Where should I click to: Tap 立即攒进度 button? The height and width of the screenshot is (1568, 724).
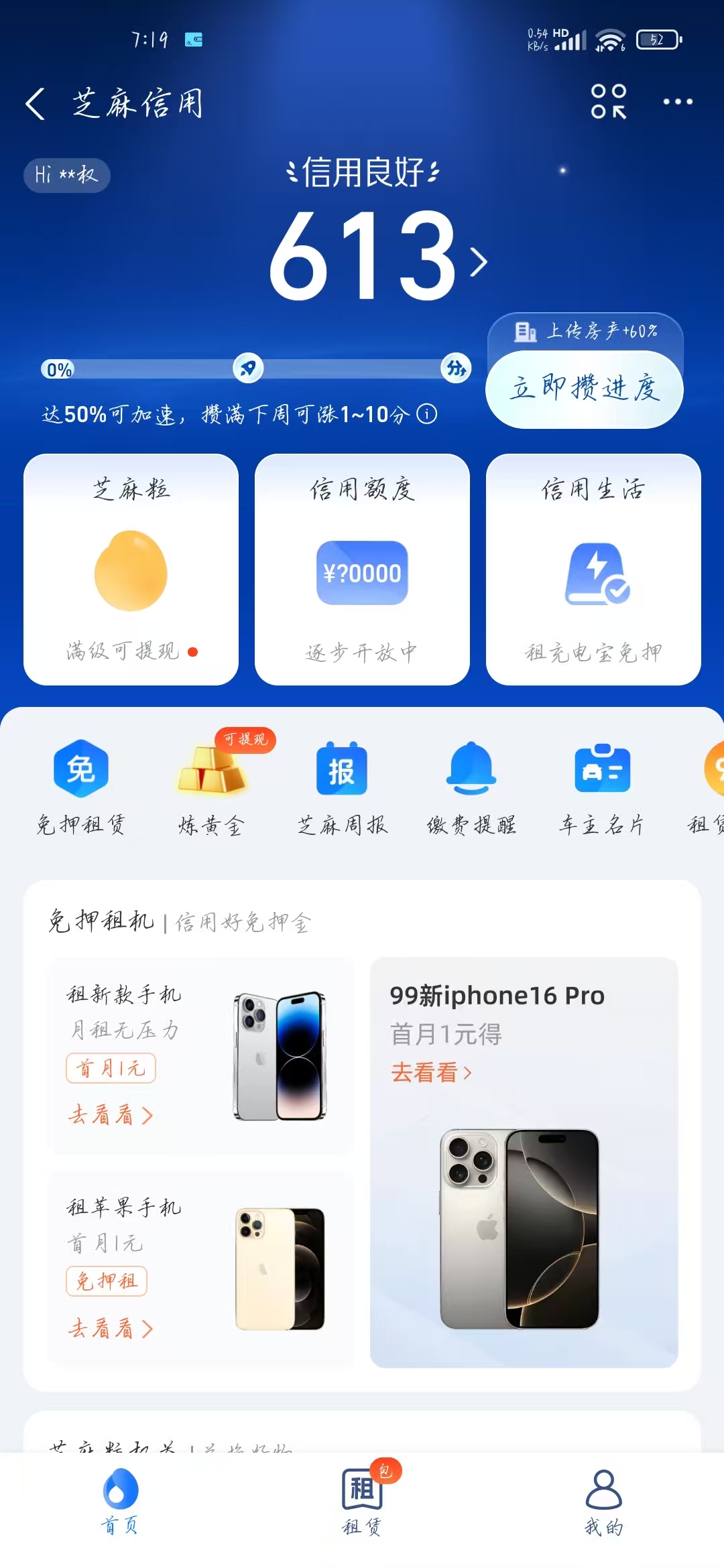pos(584,389)
